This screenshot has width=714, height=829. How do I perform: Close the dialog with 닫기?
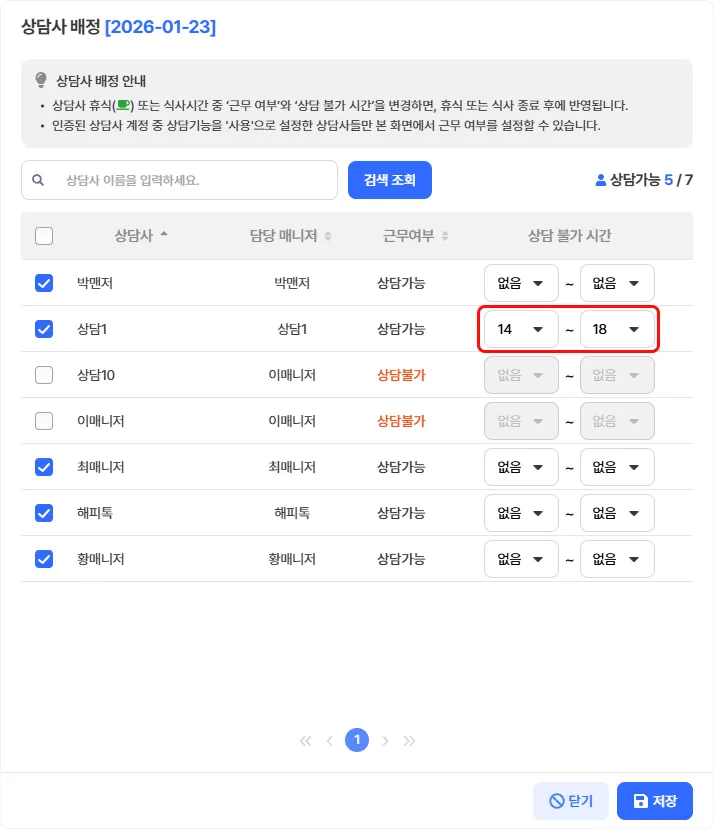(x=570, y=801)
